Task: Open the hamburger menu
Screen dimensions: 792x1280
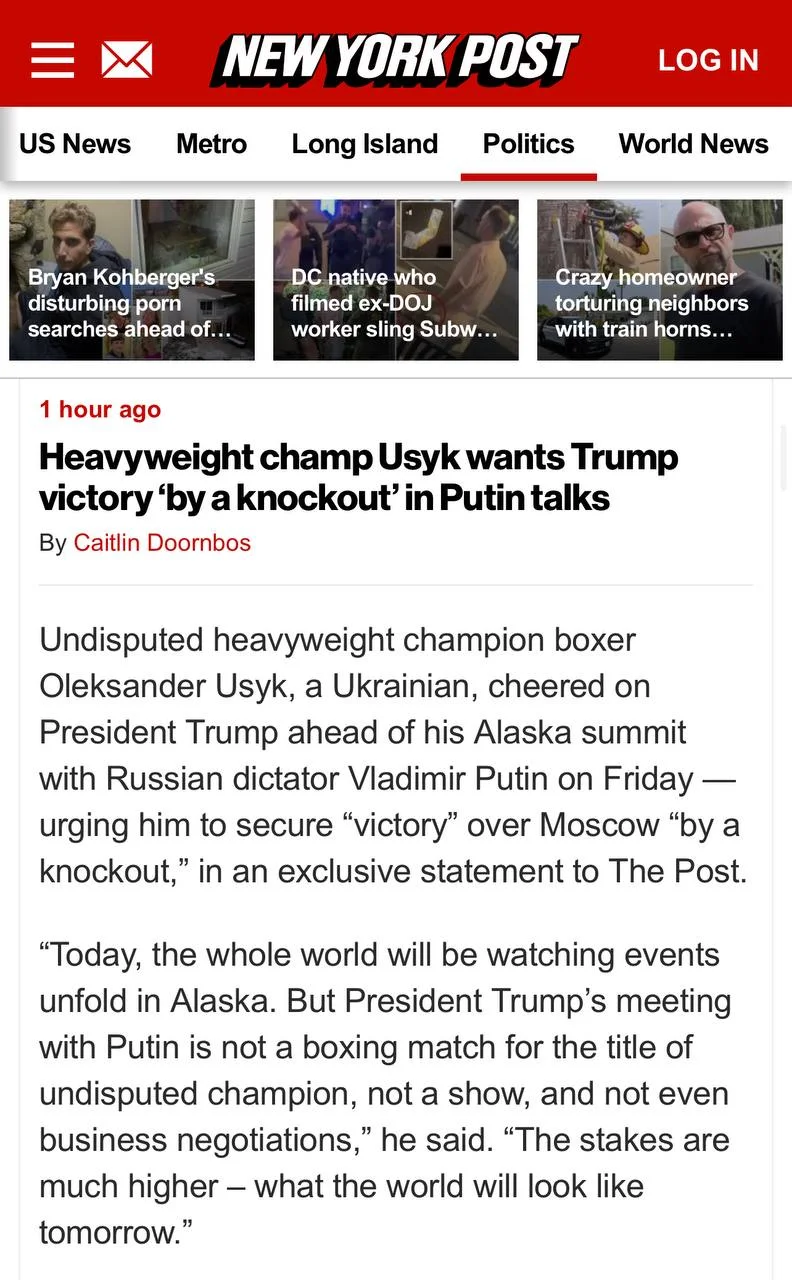Action: 52,59
